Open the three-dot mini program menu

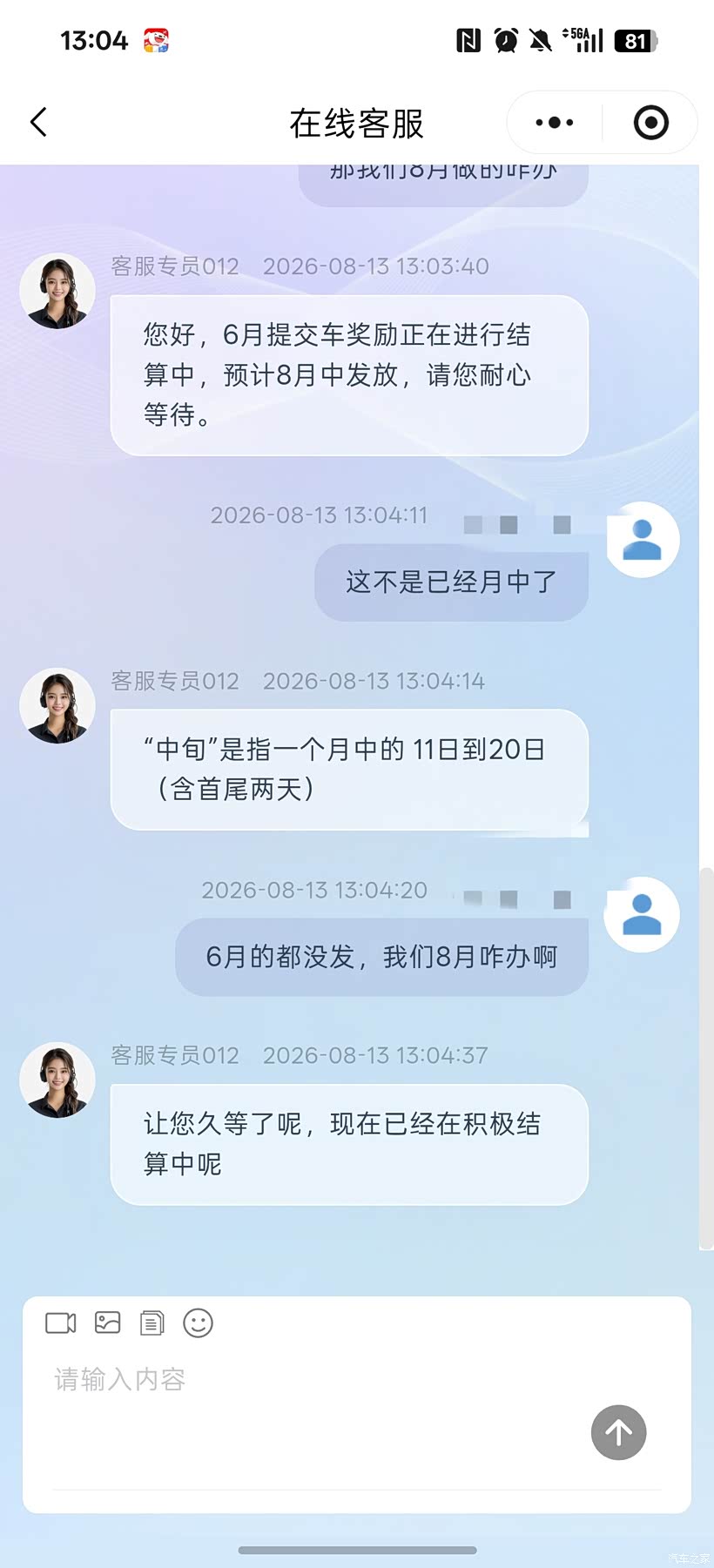(x=555, y=123)
